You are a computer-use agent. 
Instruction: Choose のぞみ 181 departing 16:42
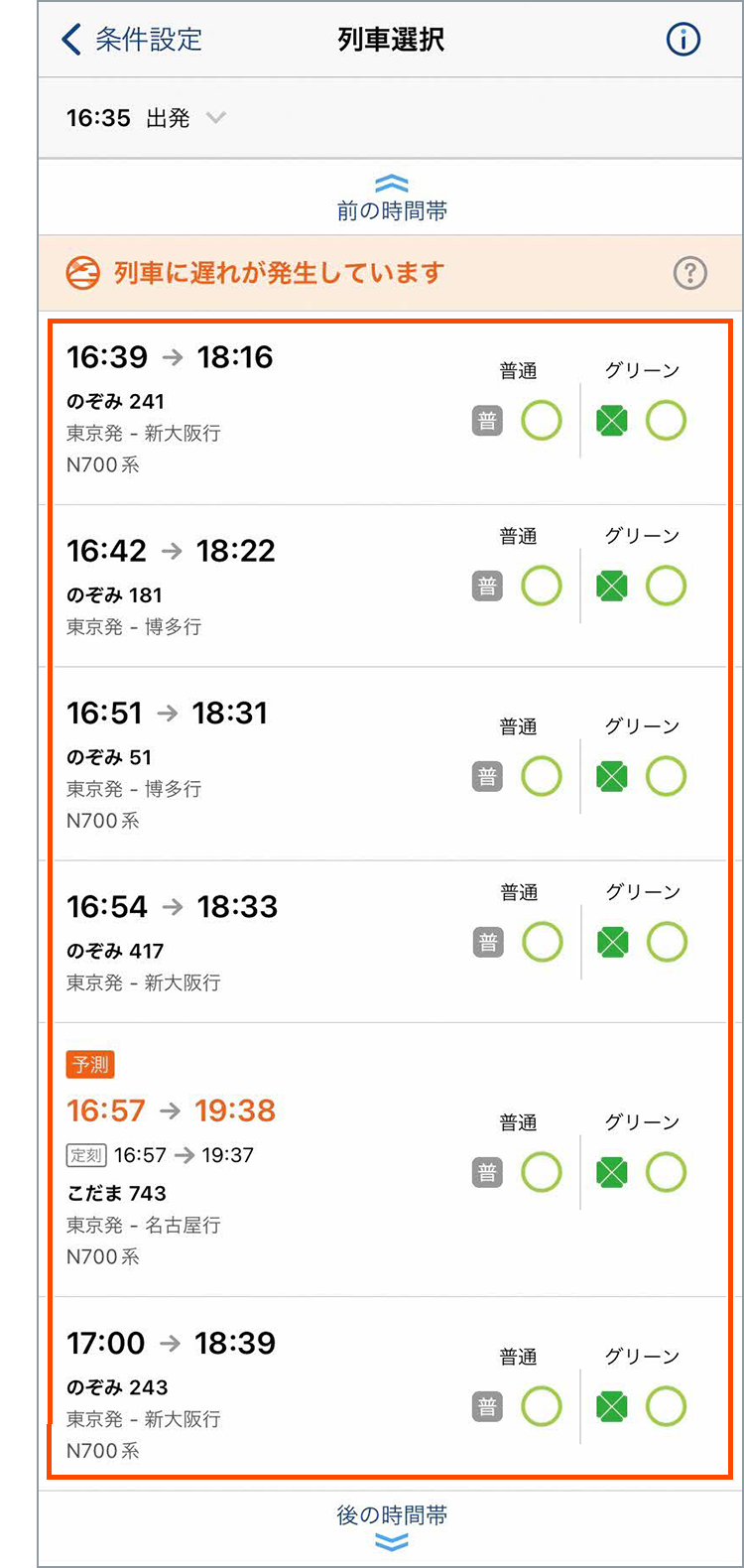(x=390, y=587)
